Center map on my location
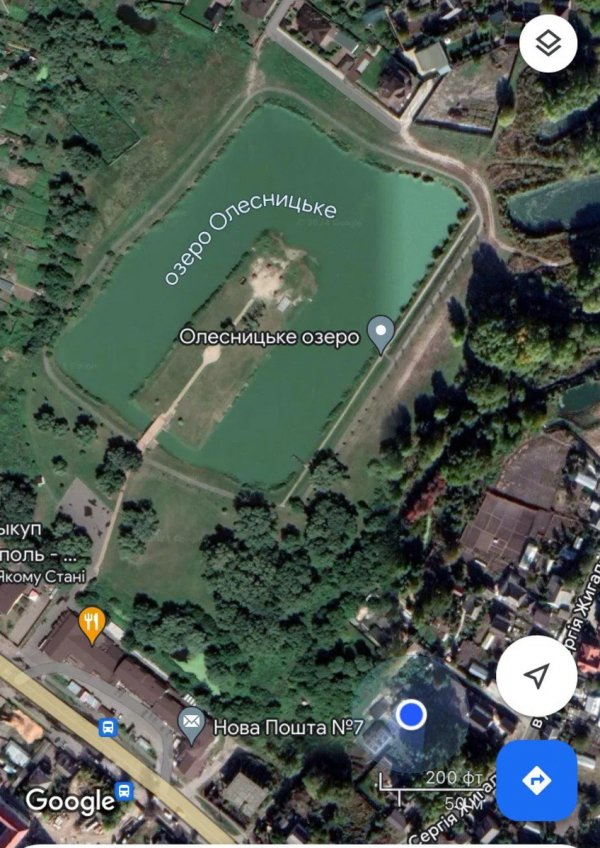This screenshot has height=848, width=600. pos(536,675)
